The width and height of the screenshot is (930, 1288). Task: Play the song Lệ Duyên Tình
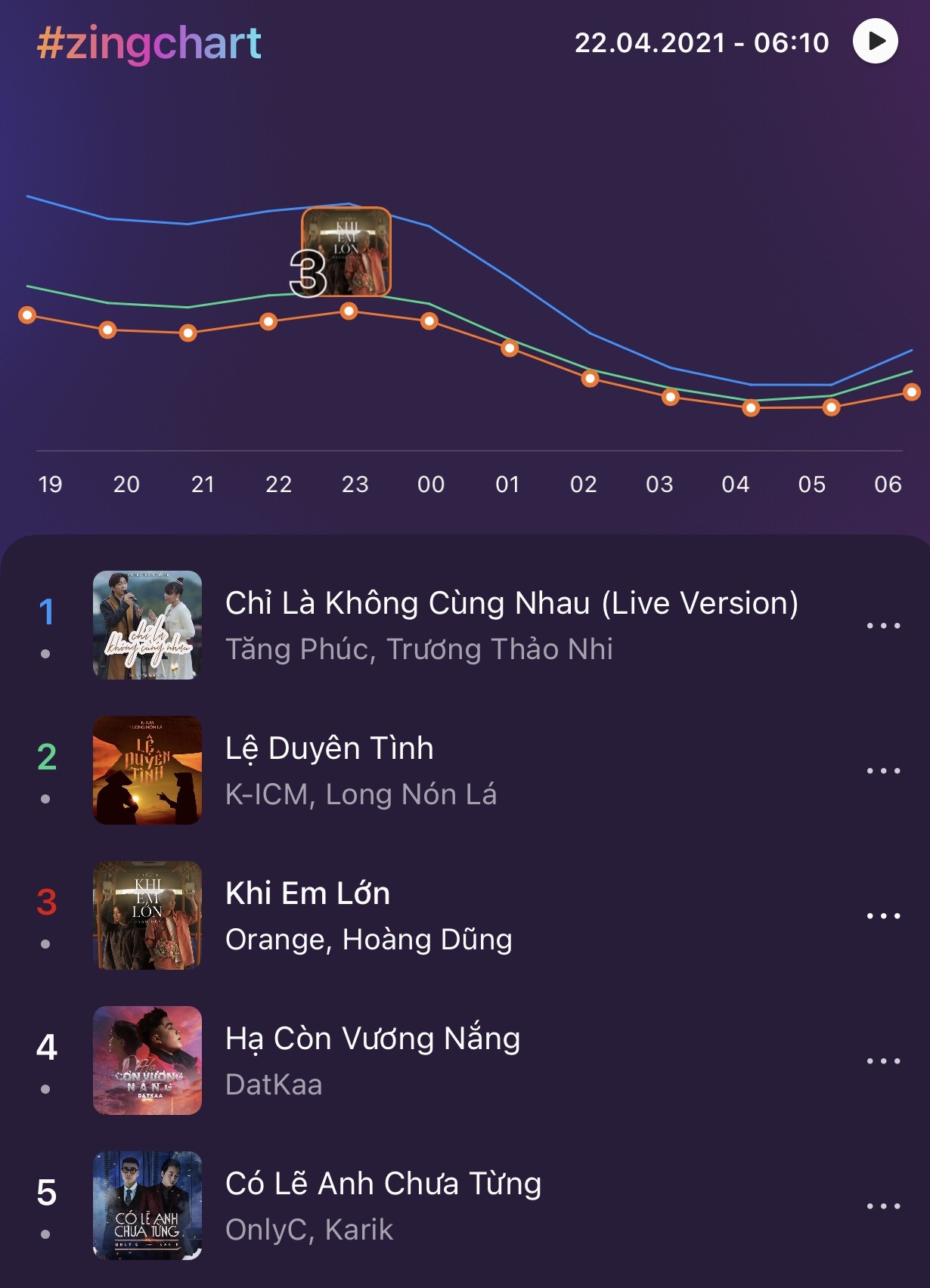coord(147,770)
